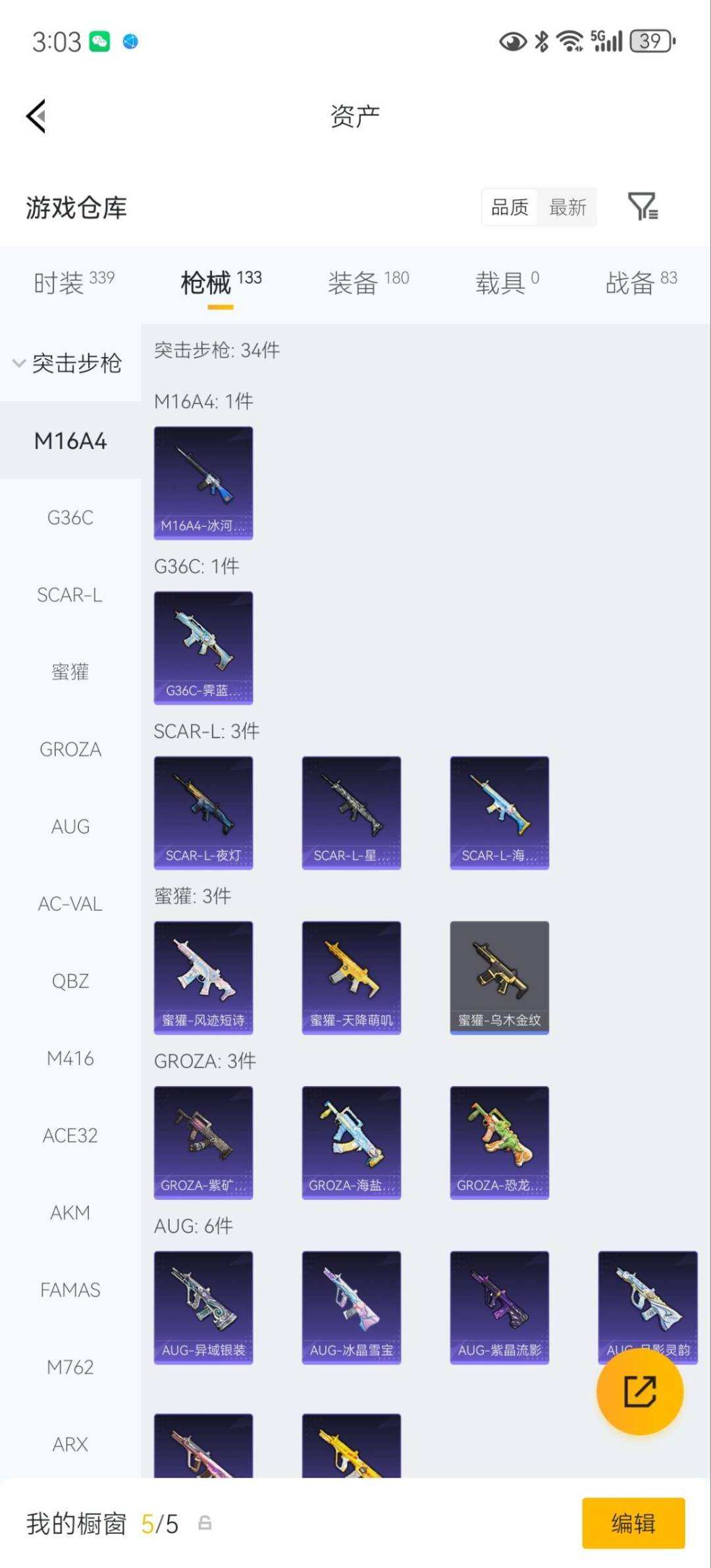
Task: Go back using the top-left arrow
Action: point(37,116)
